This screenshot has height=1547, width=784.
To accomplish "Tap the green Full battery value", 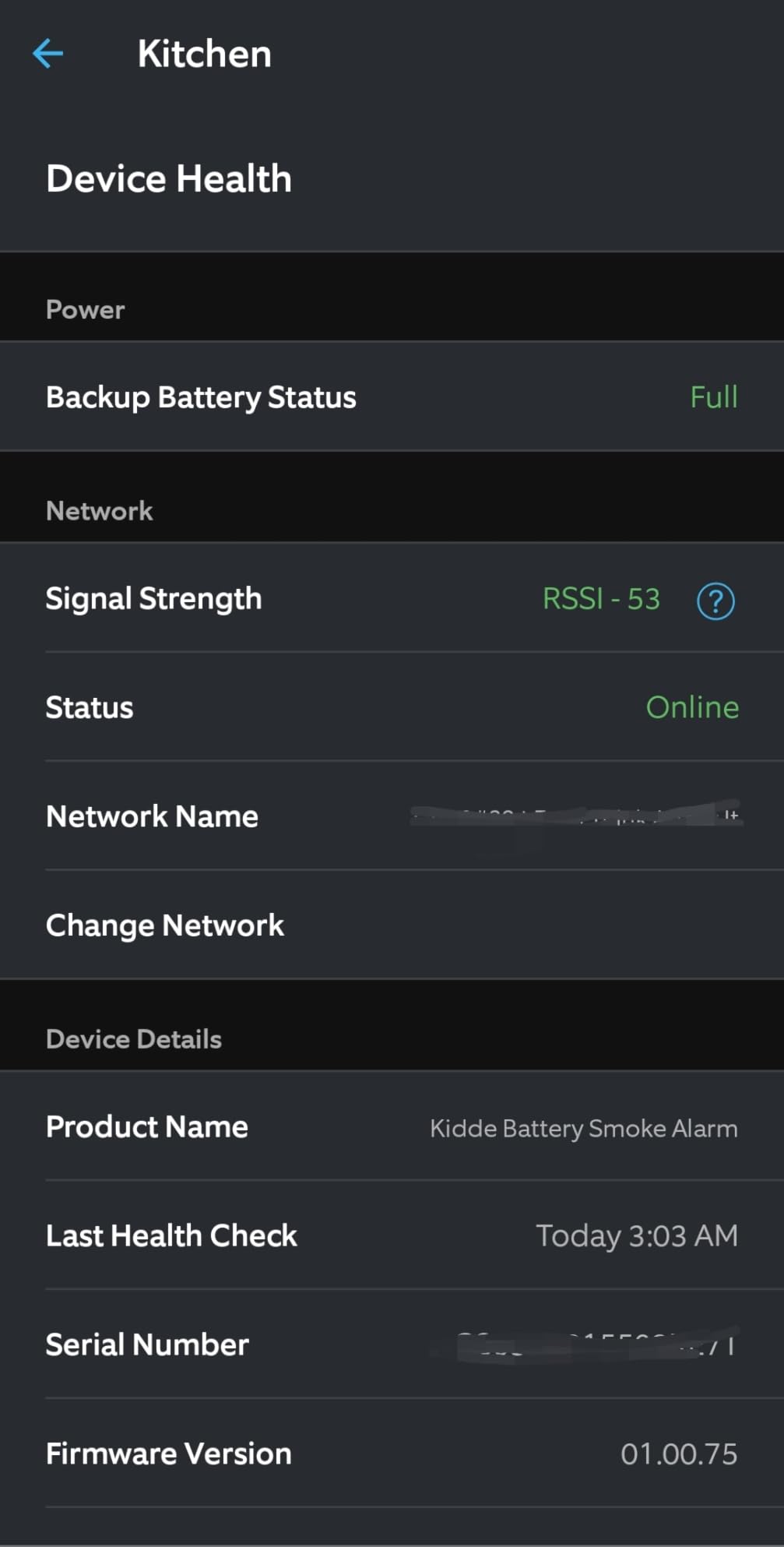I will 712,396.
